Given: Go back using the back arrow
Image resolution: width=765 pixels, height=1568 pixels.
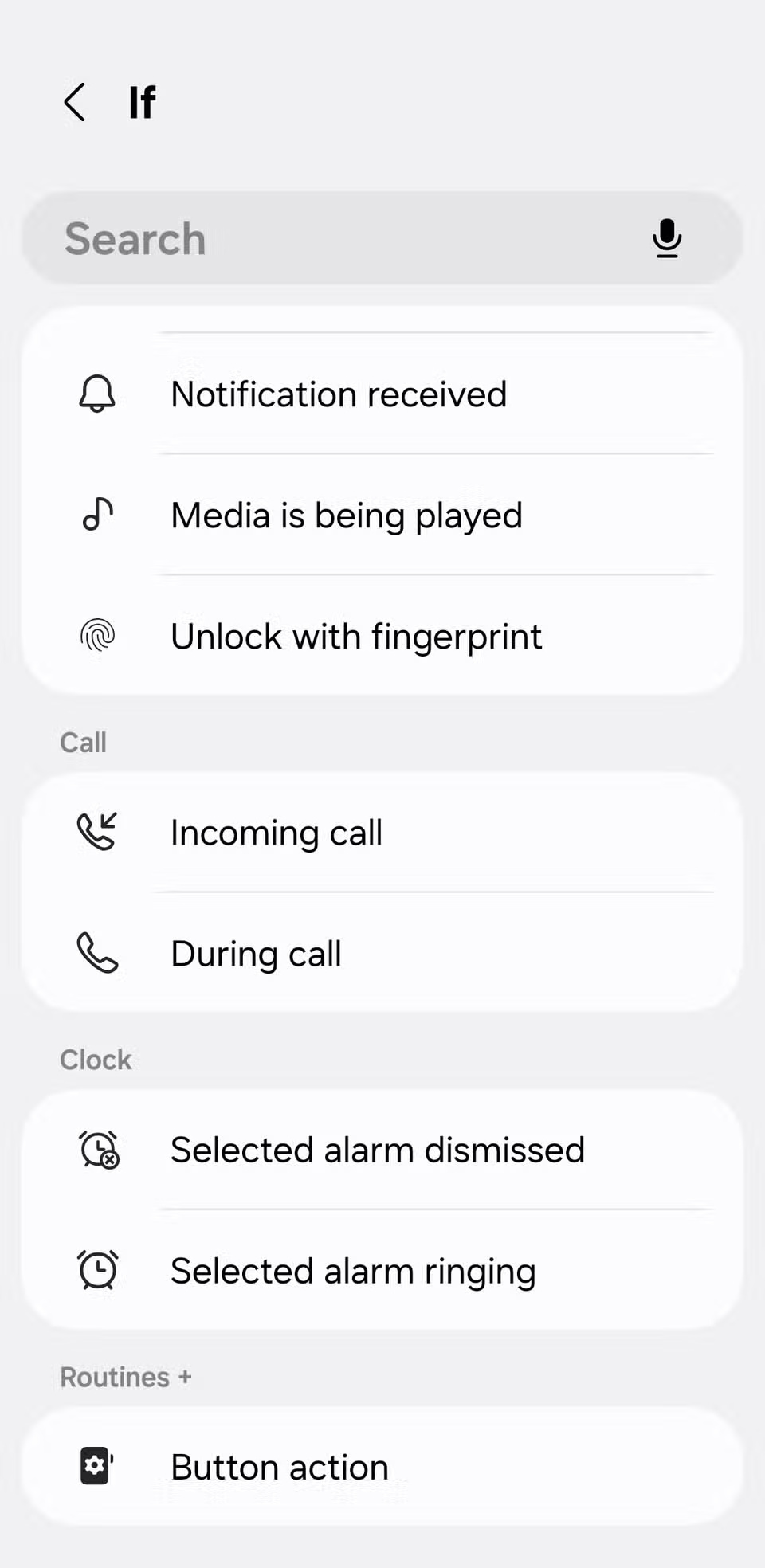Looking at the screenshot, I should tap(75, 101).
